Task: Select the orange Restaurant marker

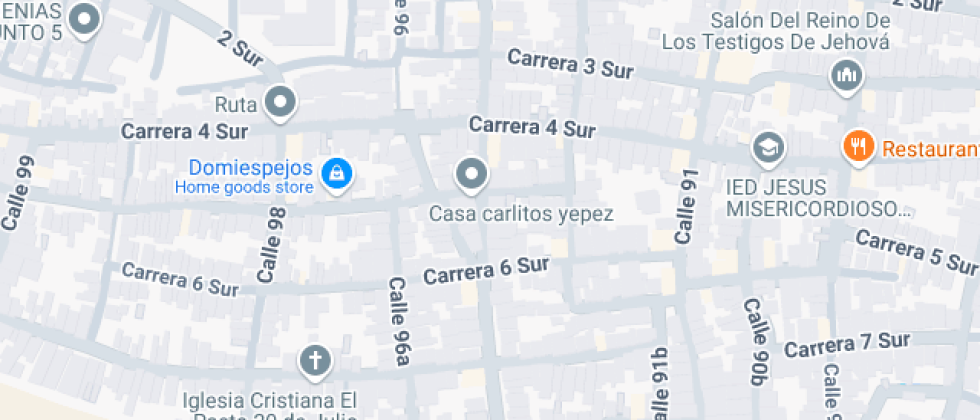Action: click(857, 147)
